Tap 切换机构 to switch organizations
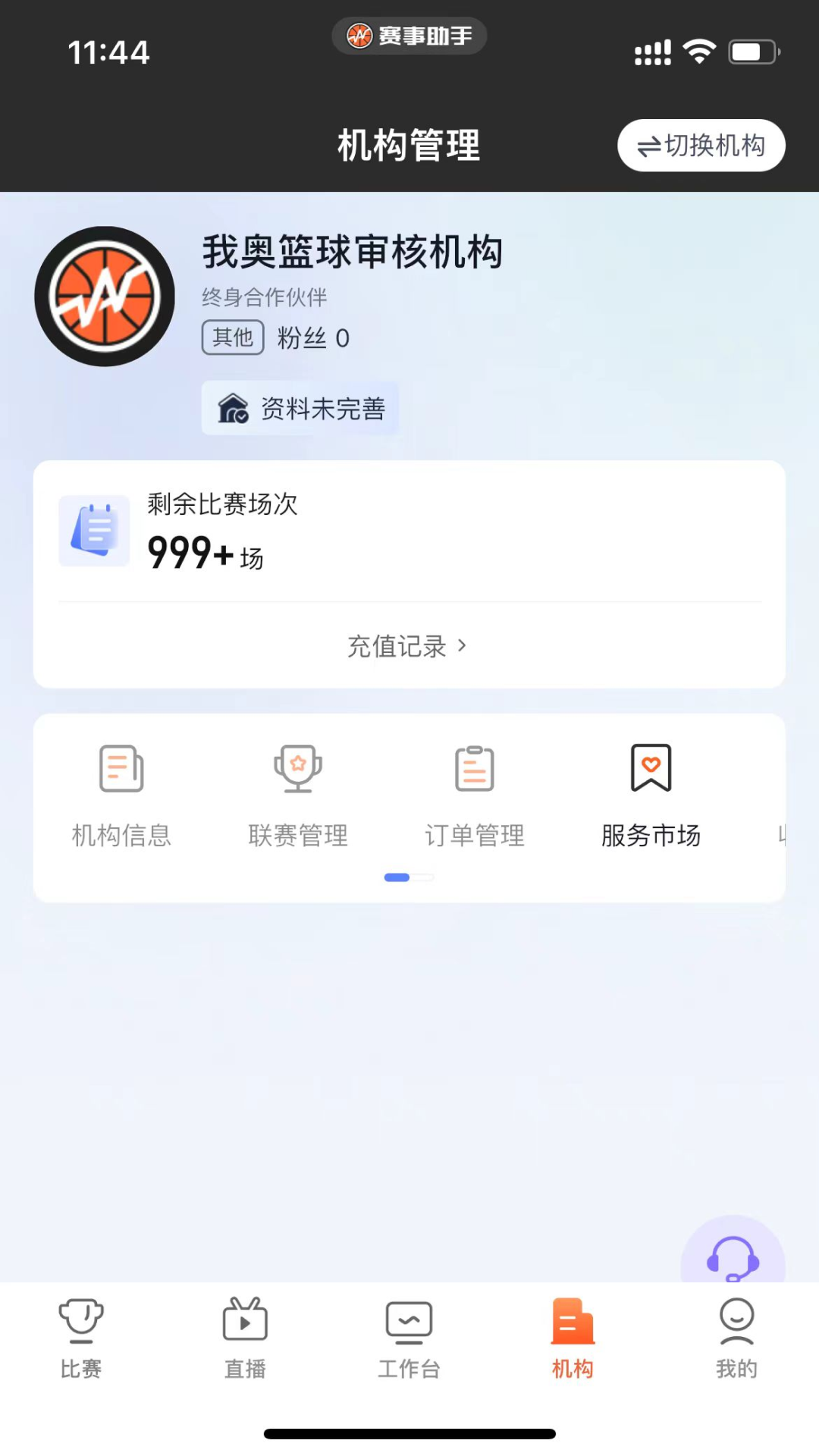 coord(700,146)
